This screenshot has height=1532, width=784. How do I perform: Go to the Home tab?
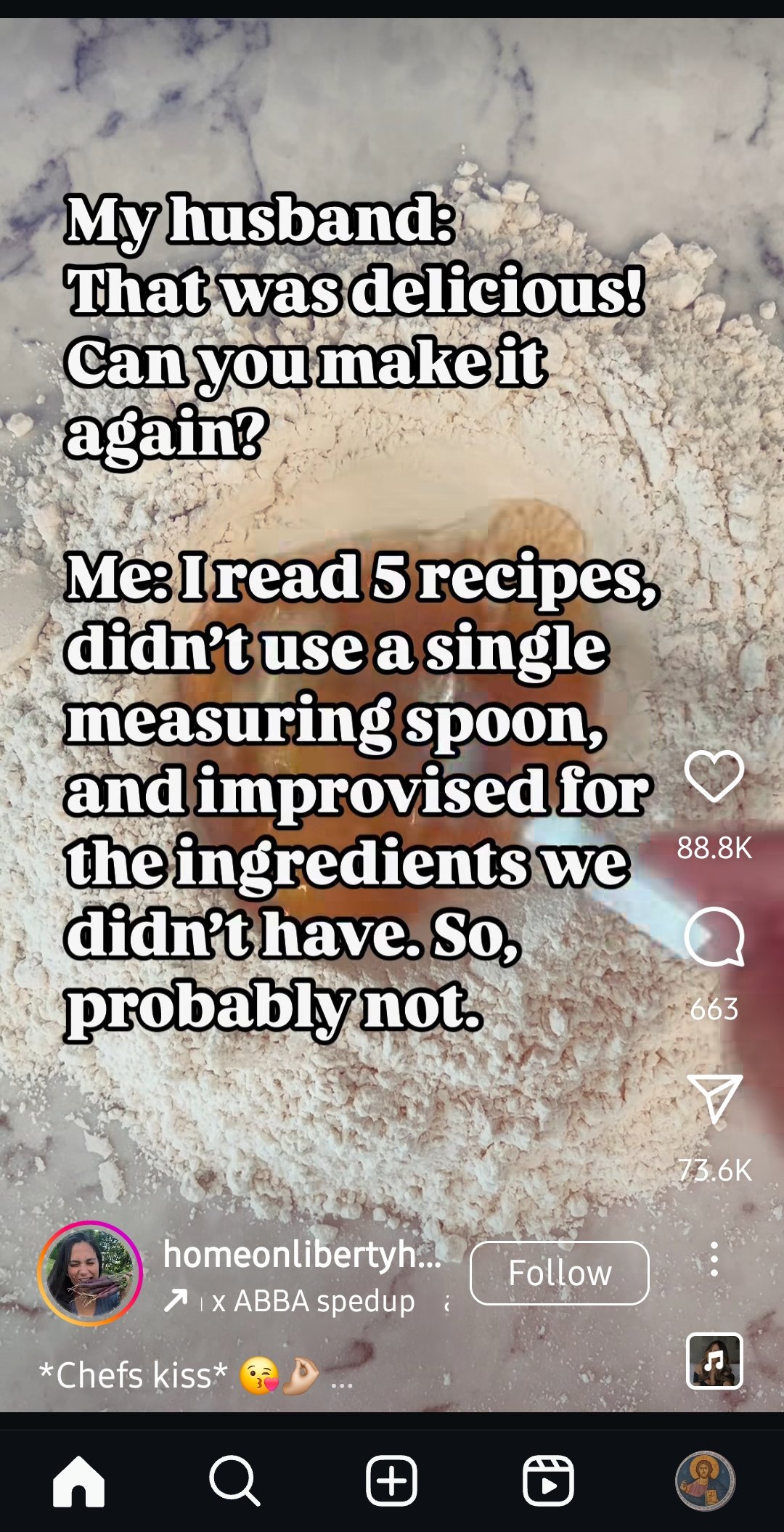click(x=78, y=1480)
